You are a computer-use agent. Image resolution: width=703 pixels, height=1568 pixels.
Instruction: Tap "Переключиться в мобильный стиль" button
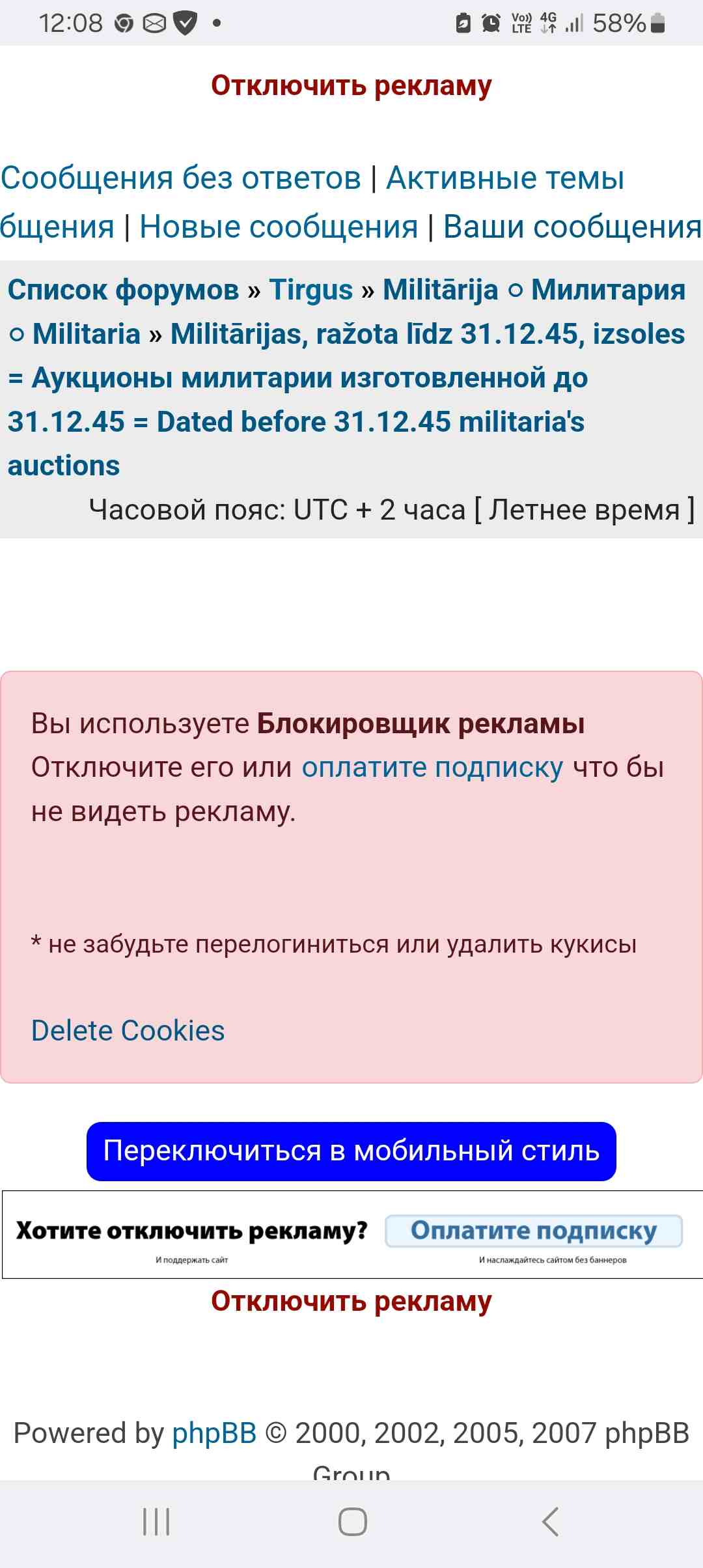[351, 1151]
